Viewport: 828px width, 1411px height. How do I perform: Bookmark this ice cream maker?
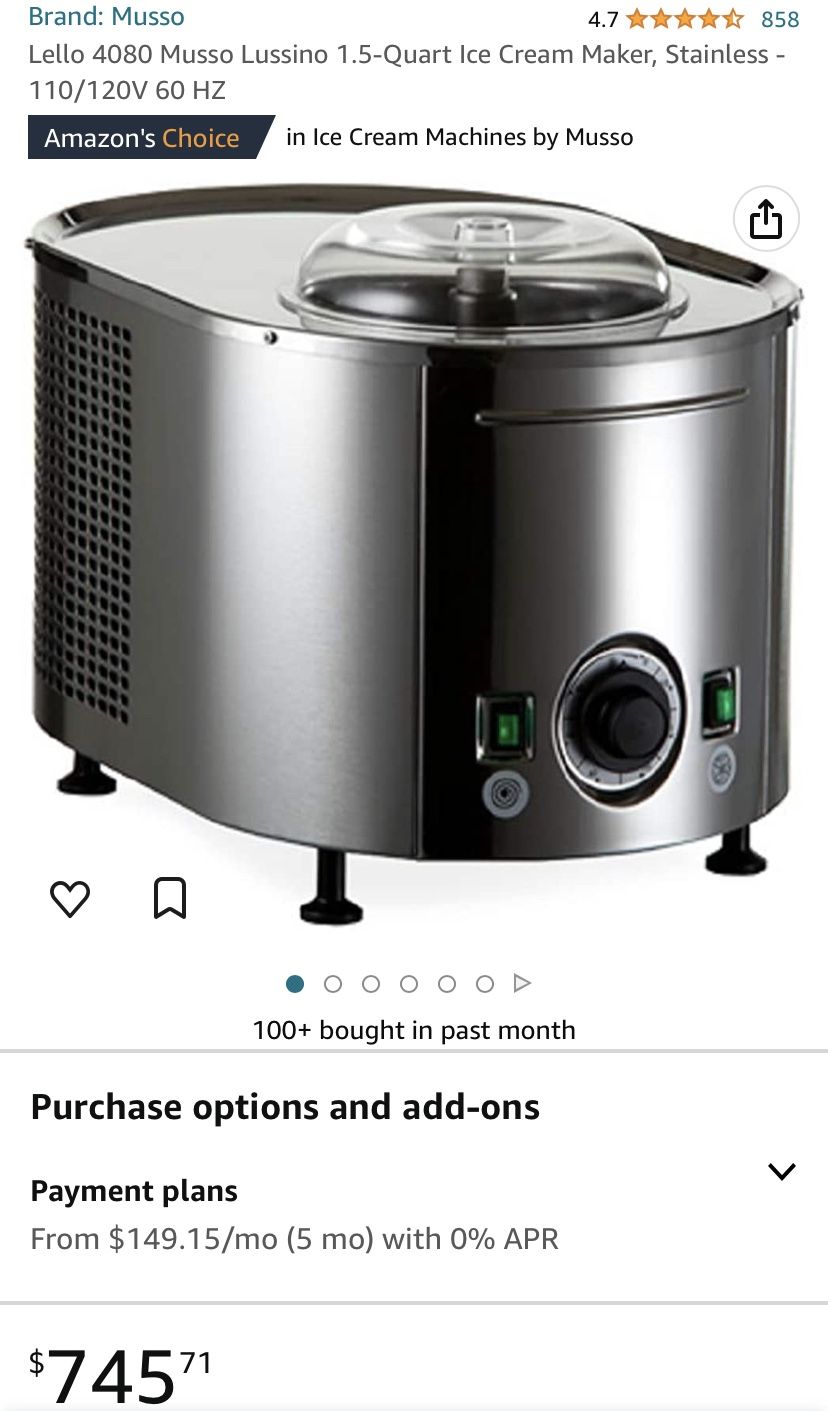(169, 898)
